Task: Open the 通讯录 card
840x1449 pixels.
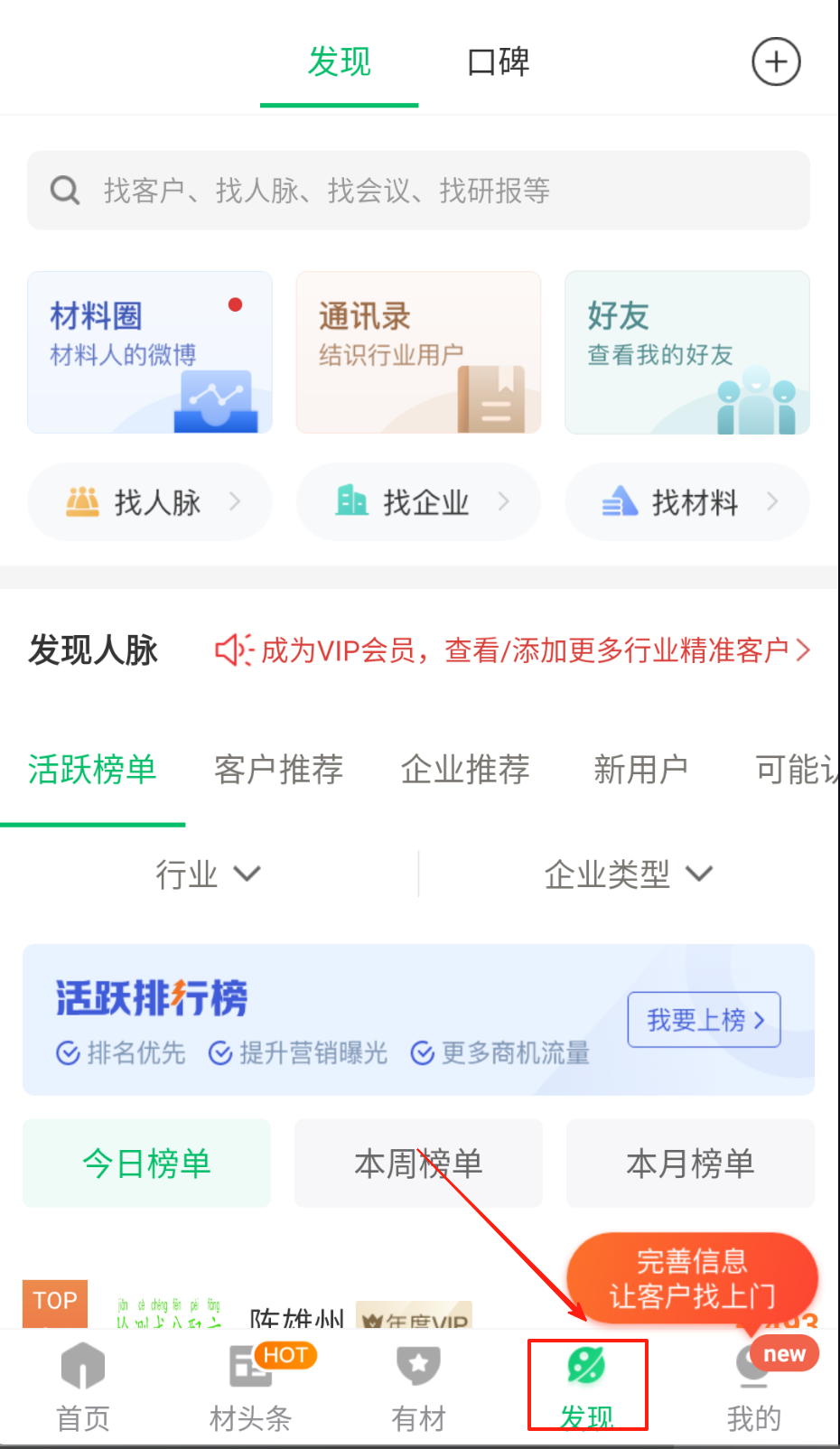Action: click(418, 352)
